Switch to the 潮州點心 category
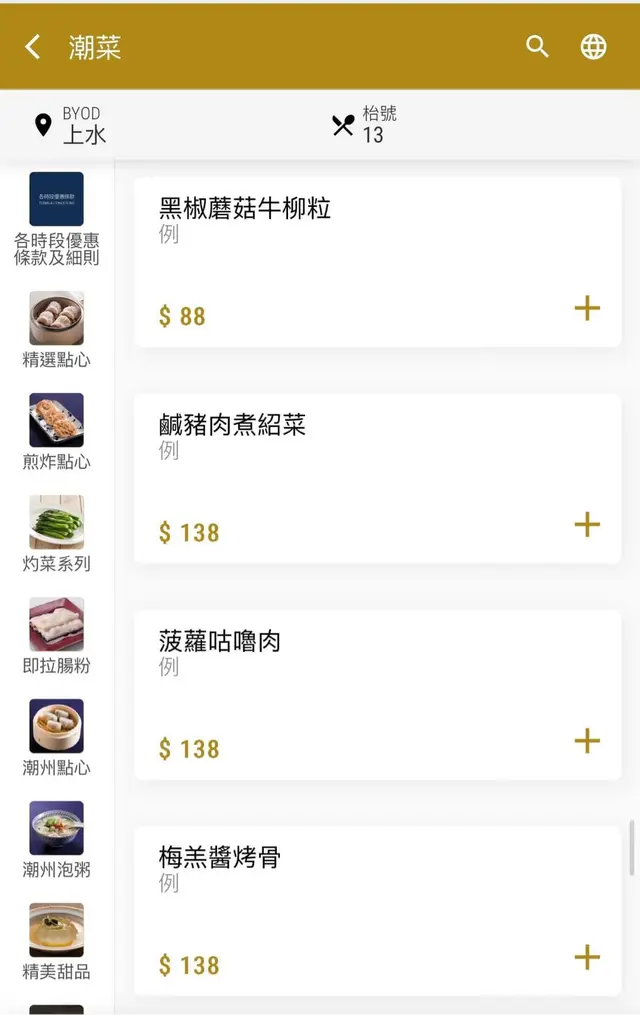This screenshot has height=1015, width=640. tap(56, 737)
